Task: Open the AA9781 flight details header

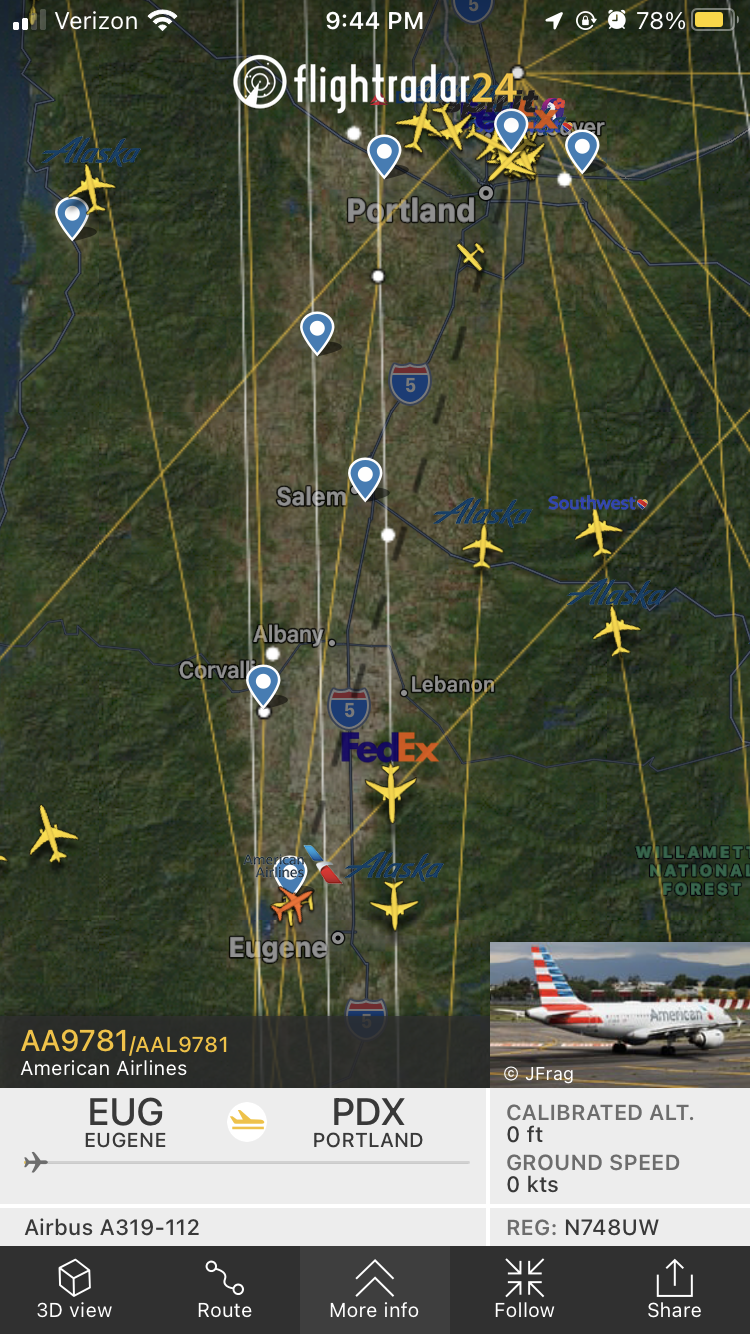Action: [x=125, y=1052]
